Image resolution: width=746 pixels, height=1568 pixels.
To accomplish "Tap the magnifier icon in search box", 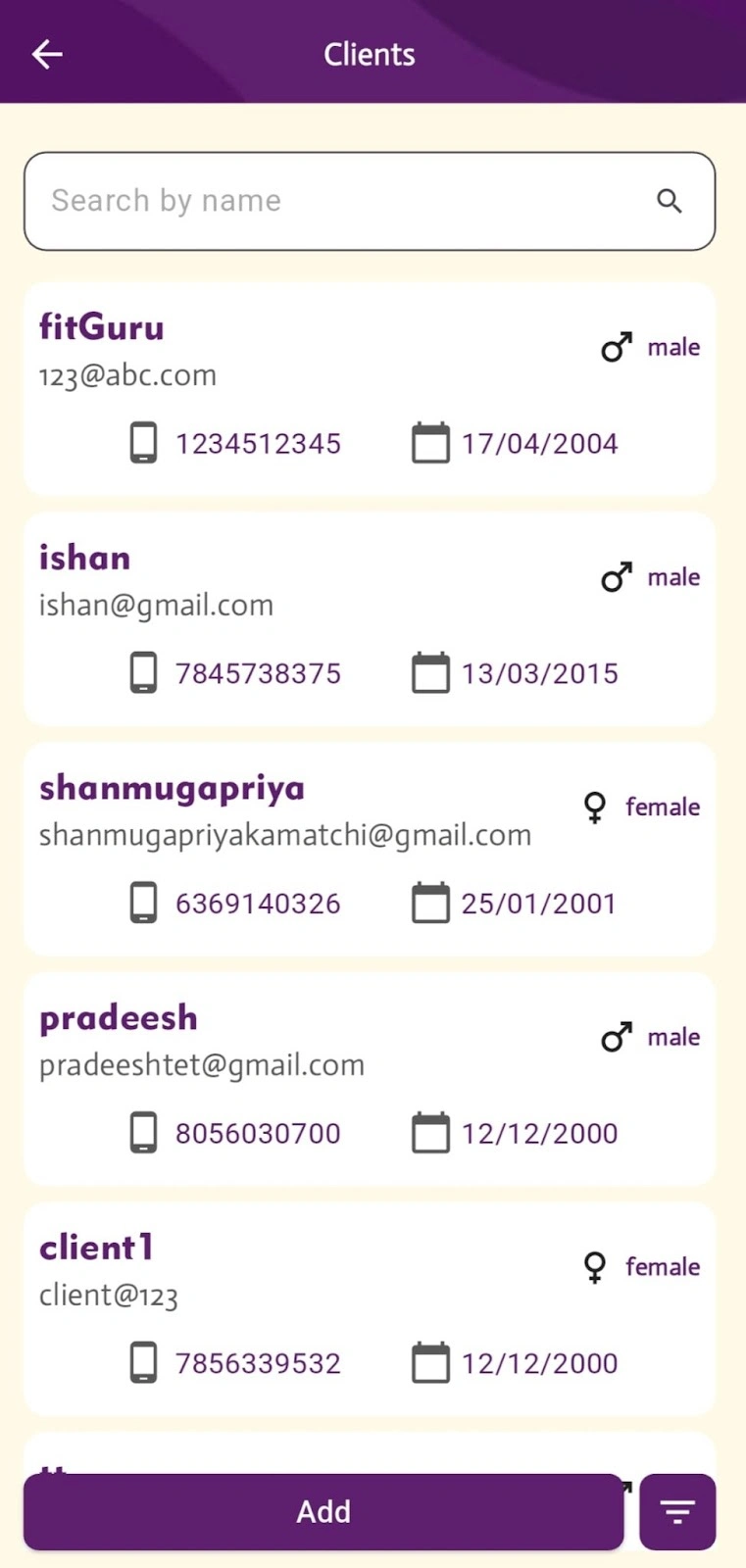I will tap(670, 201).
